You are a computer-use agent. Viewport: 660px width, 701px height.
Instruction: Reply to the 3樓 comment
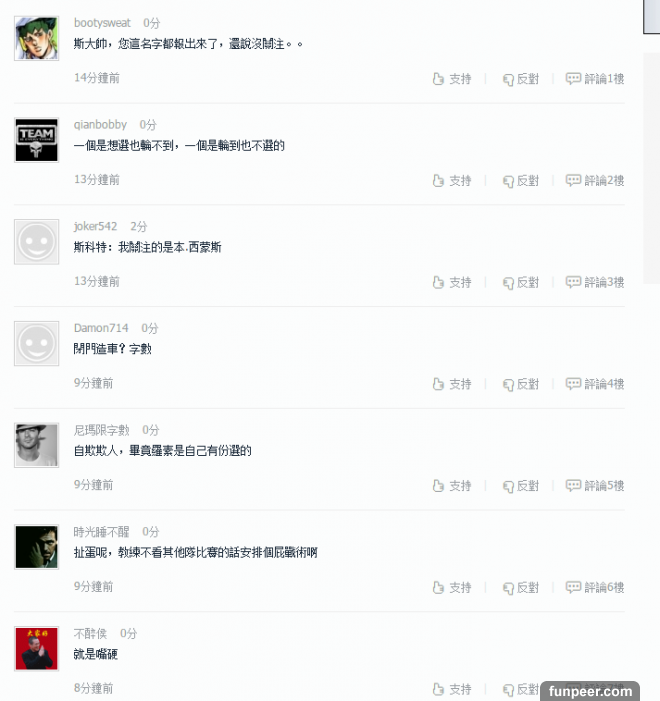pos(595,283)
